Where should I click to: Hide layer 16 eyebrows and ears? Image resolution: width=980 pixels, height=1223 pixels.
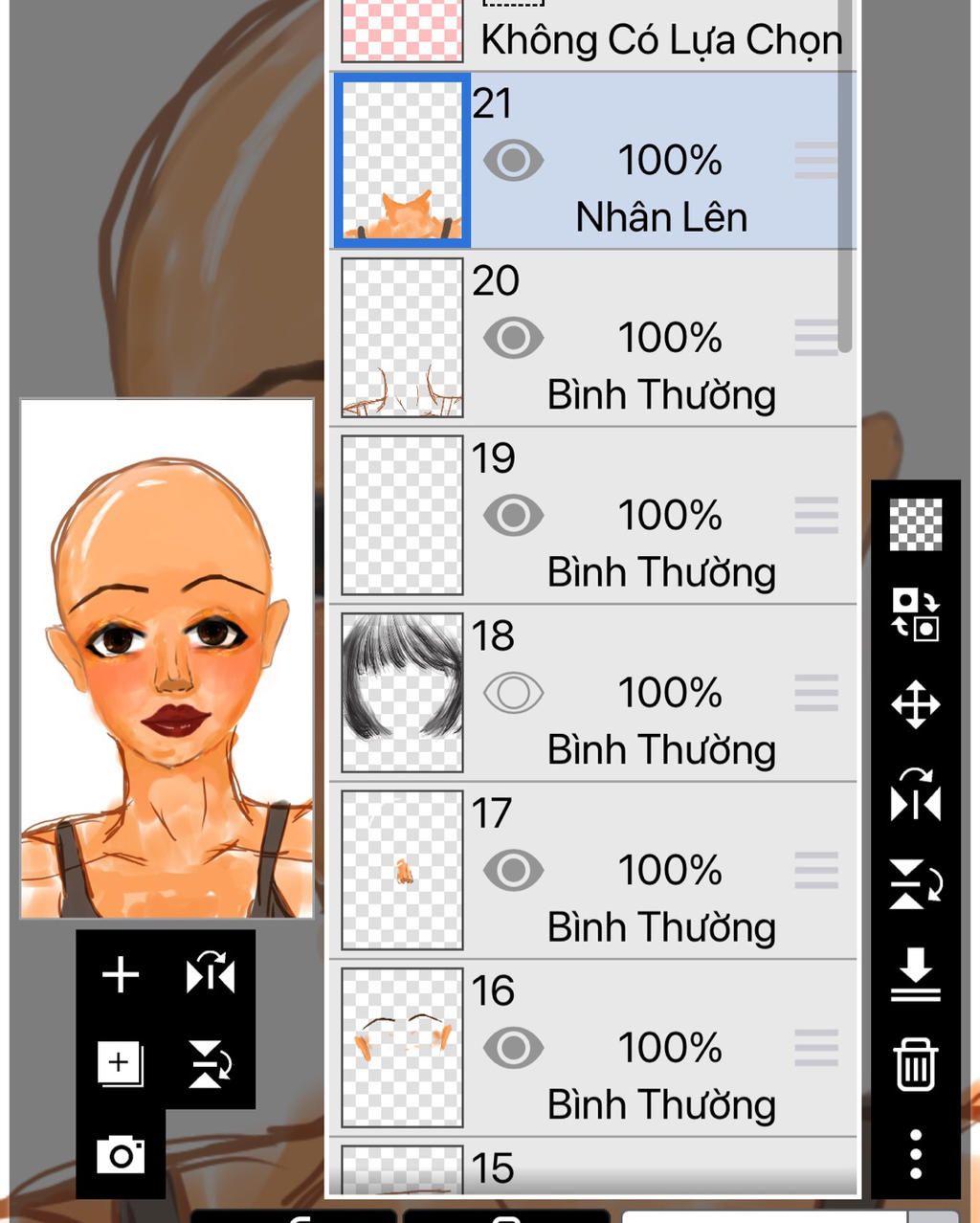(513, 1048)
